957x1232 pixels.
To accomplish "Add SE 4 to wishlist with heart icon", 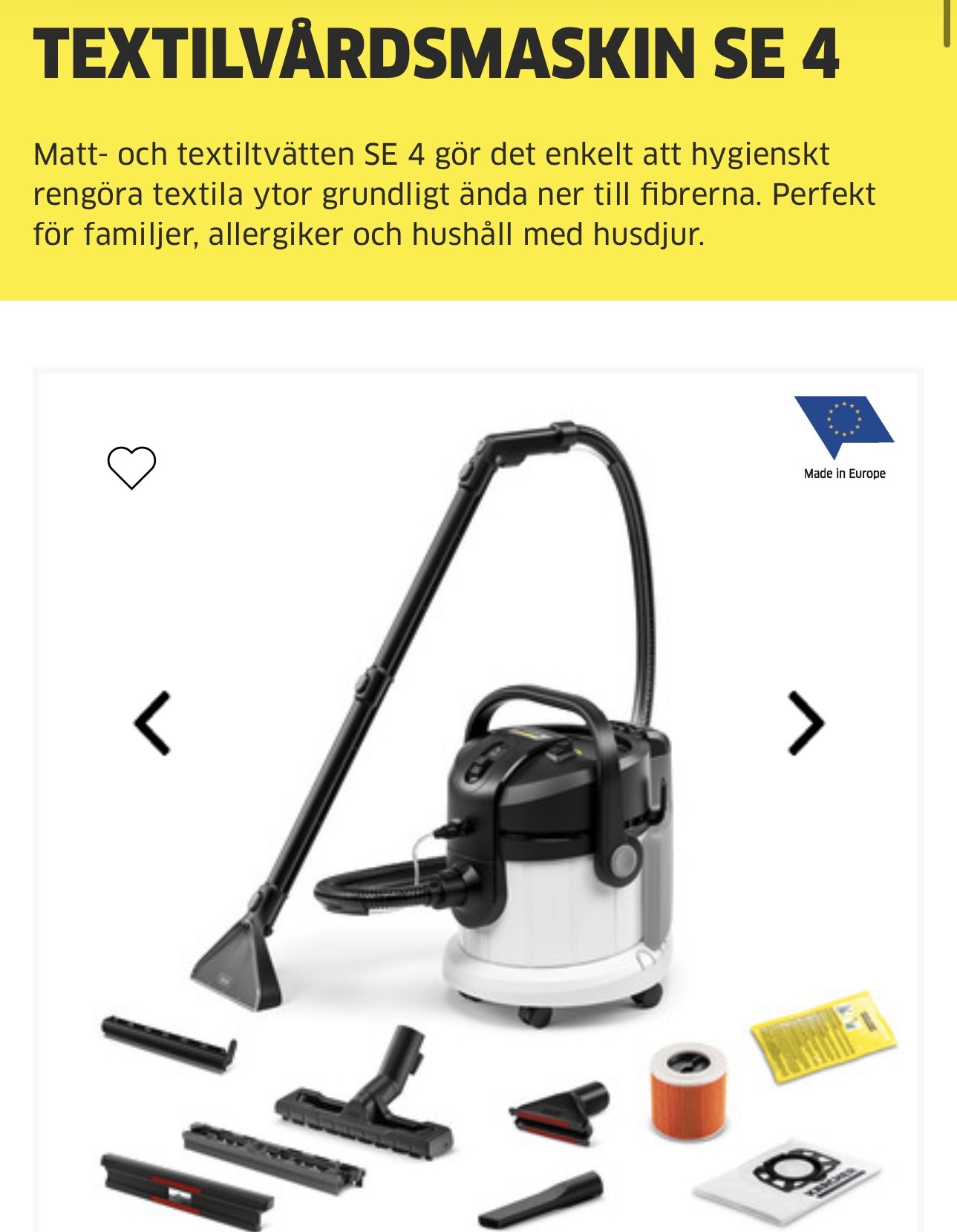I will pos(131,468).
